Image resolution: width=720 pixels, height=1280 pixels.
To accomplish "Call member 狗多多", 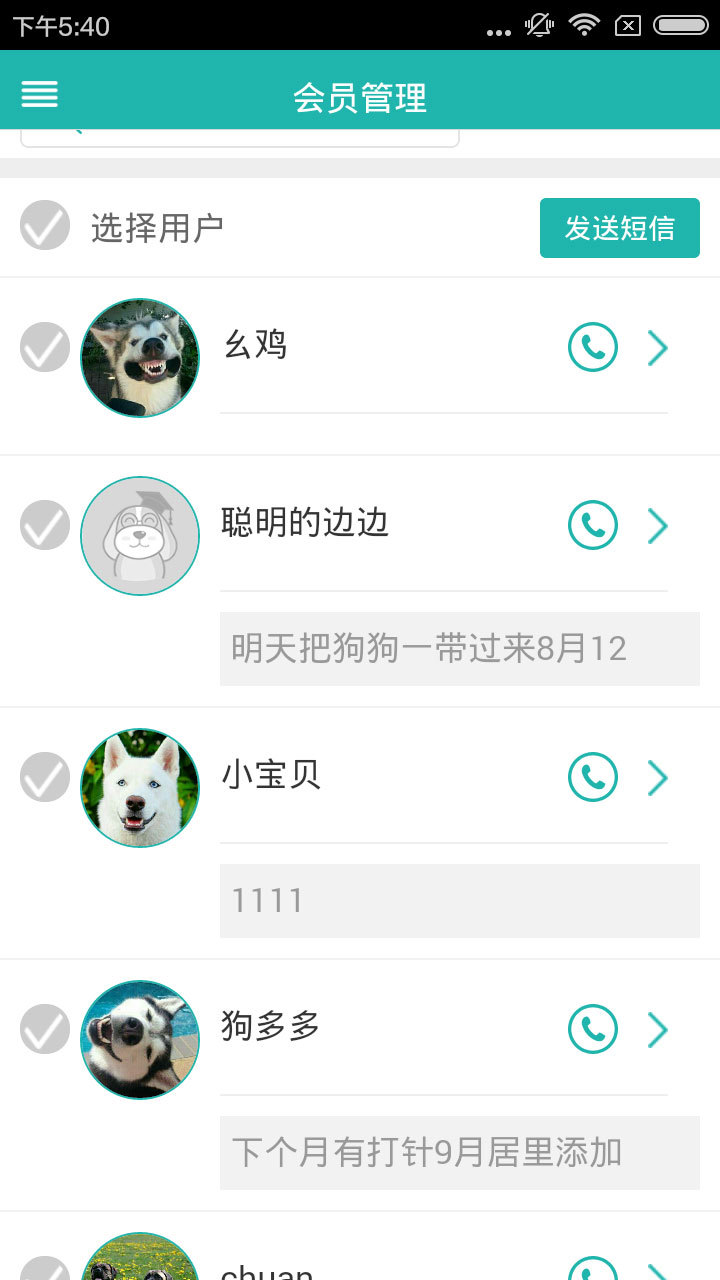I will [x=593, y=1029].
